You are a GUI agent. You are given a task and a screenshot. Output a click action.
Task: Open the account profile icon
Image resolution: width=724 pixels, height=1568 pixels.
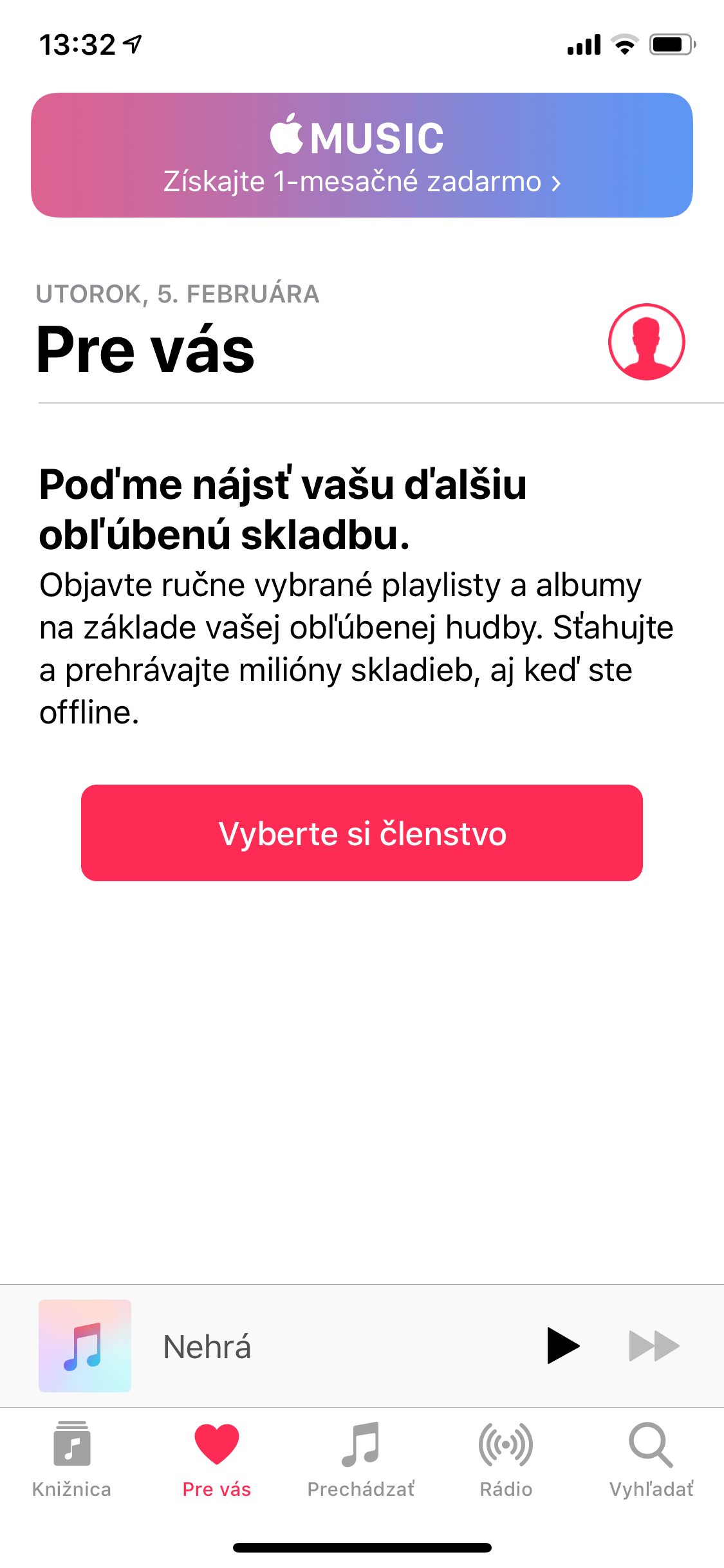tap(646, 342)
